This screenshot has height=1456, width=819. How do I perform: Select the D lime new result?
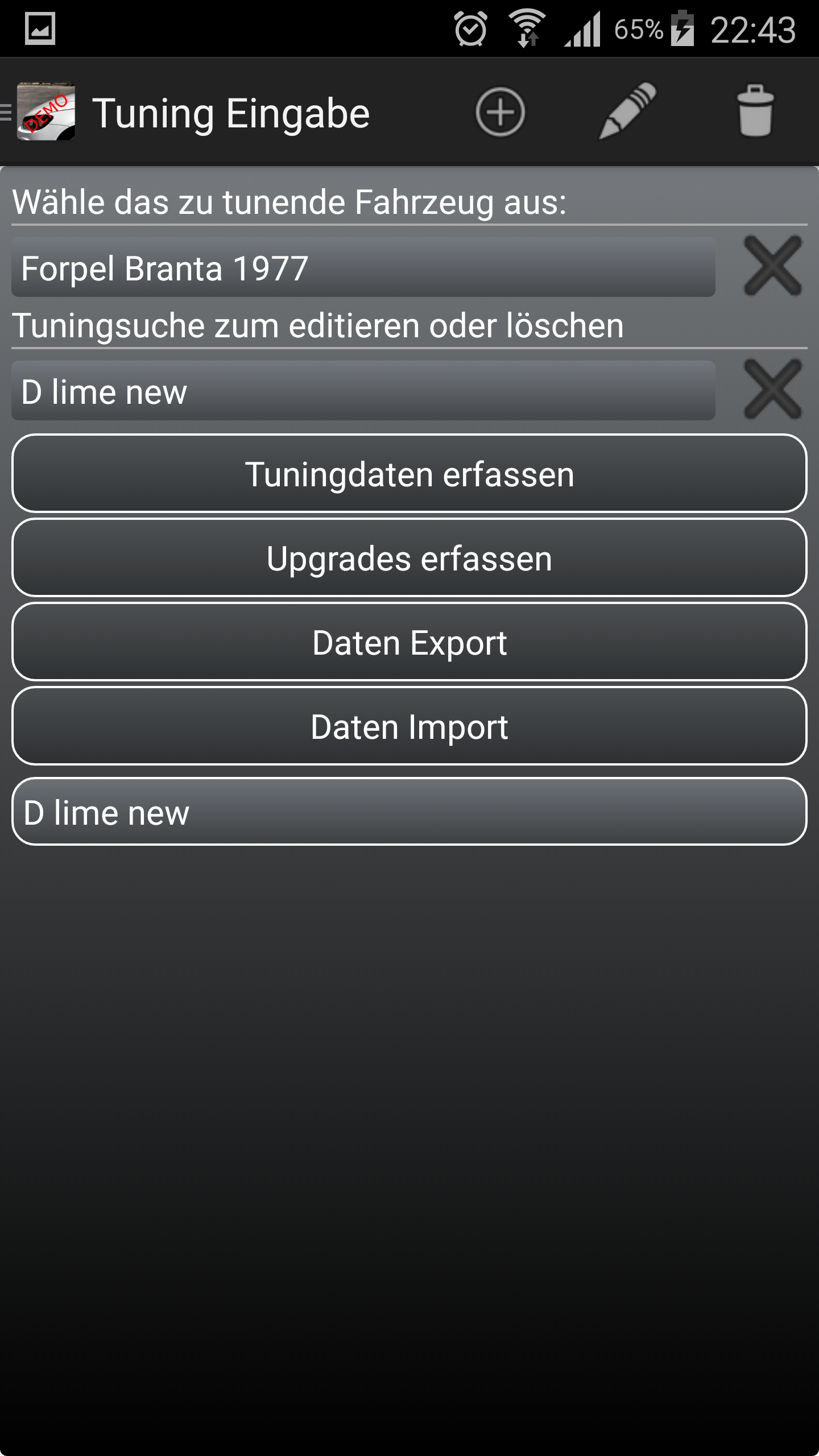pos(409,812)
